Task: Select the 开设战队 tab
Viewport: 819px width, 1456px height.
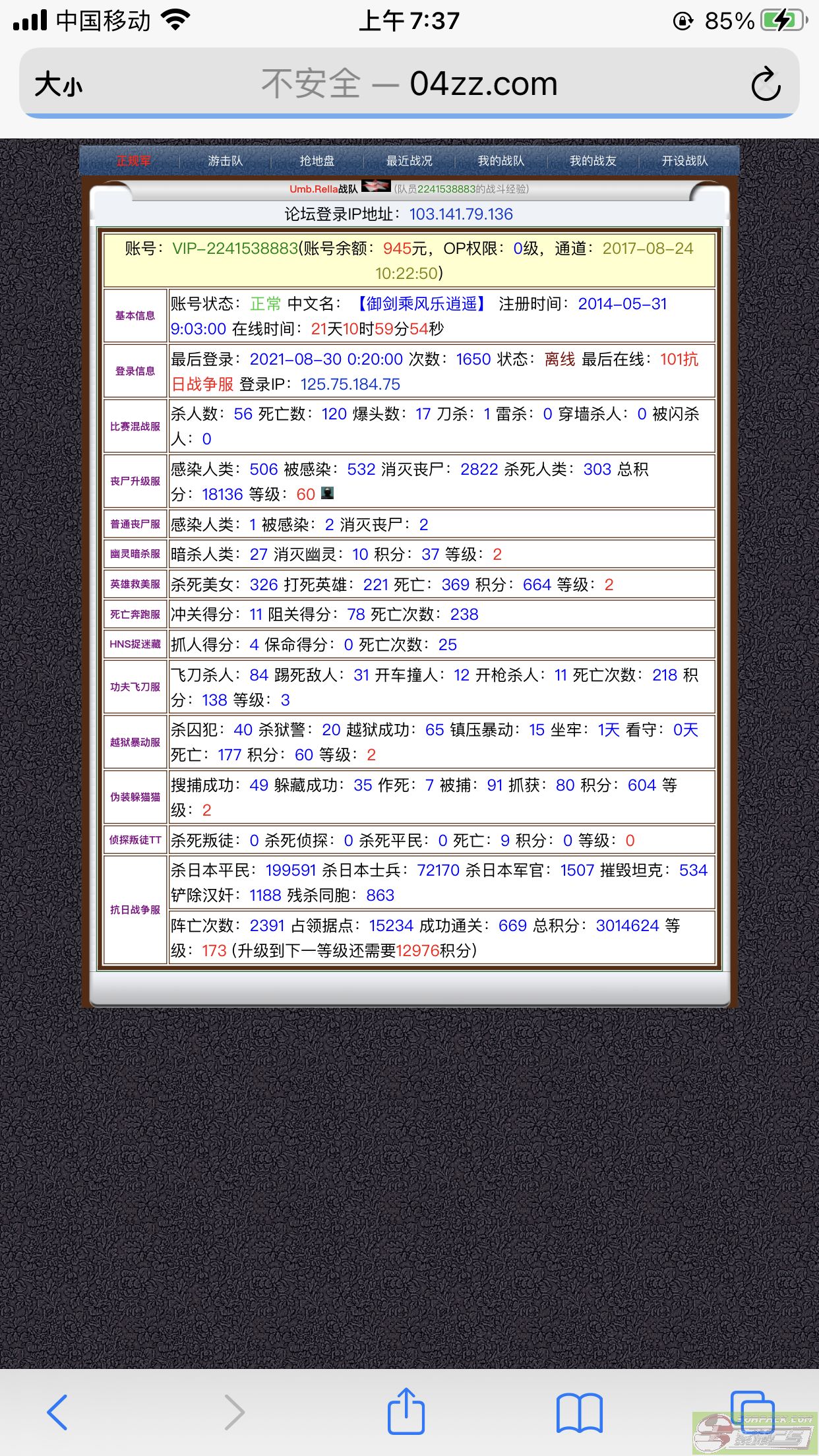Action: (x=684, y=161)
